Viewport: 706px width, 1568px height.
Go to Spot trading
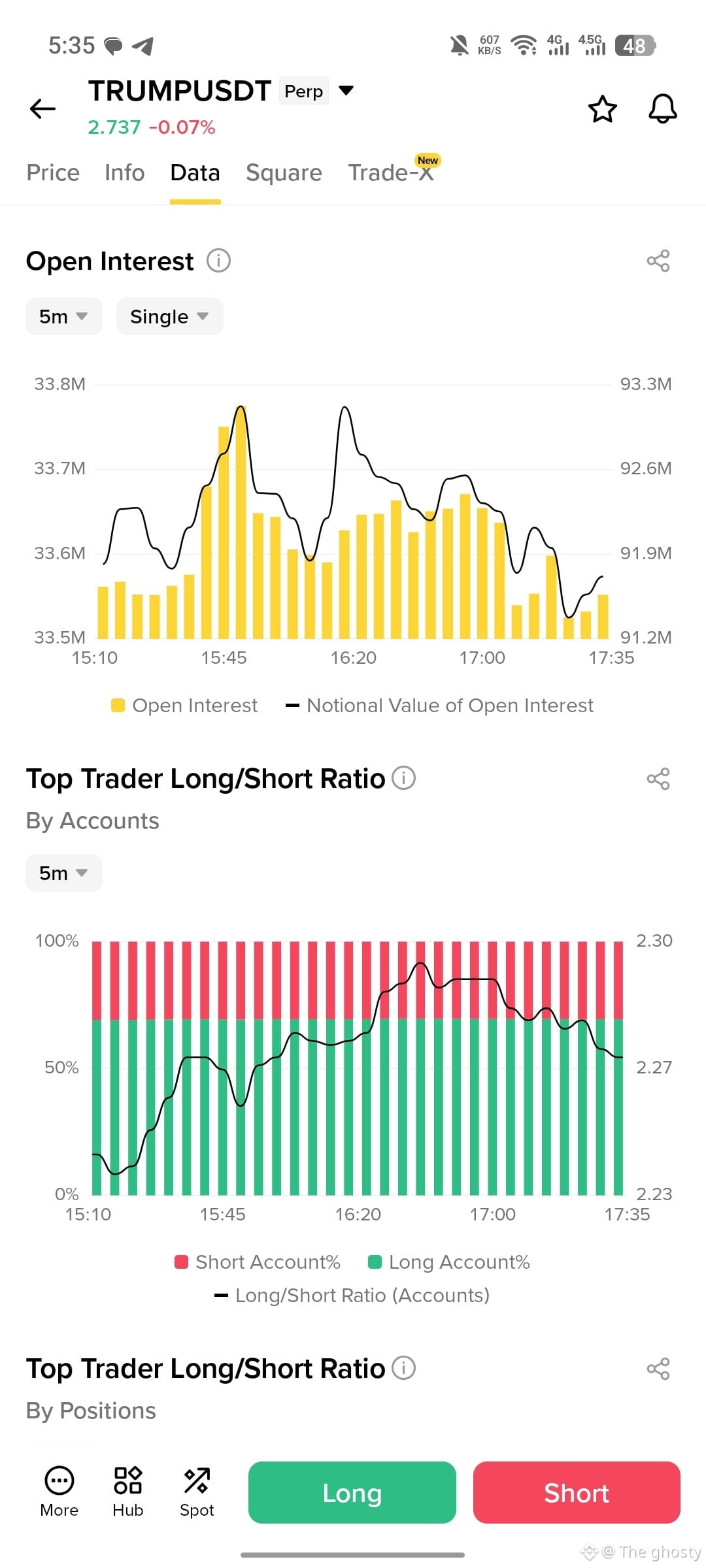197,1492
